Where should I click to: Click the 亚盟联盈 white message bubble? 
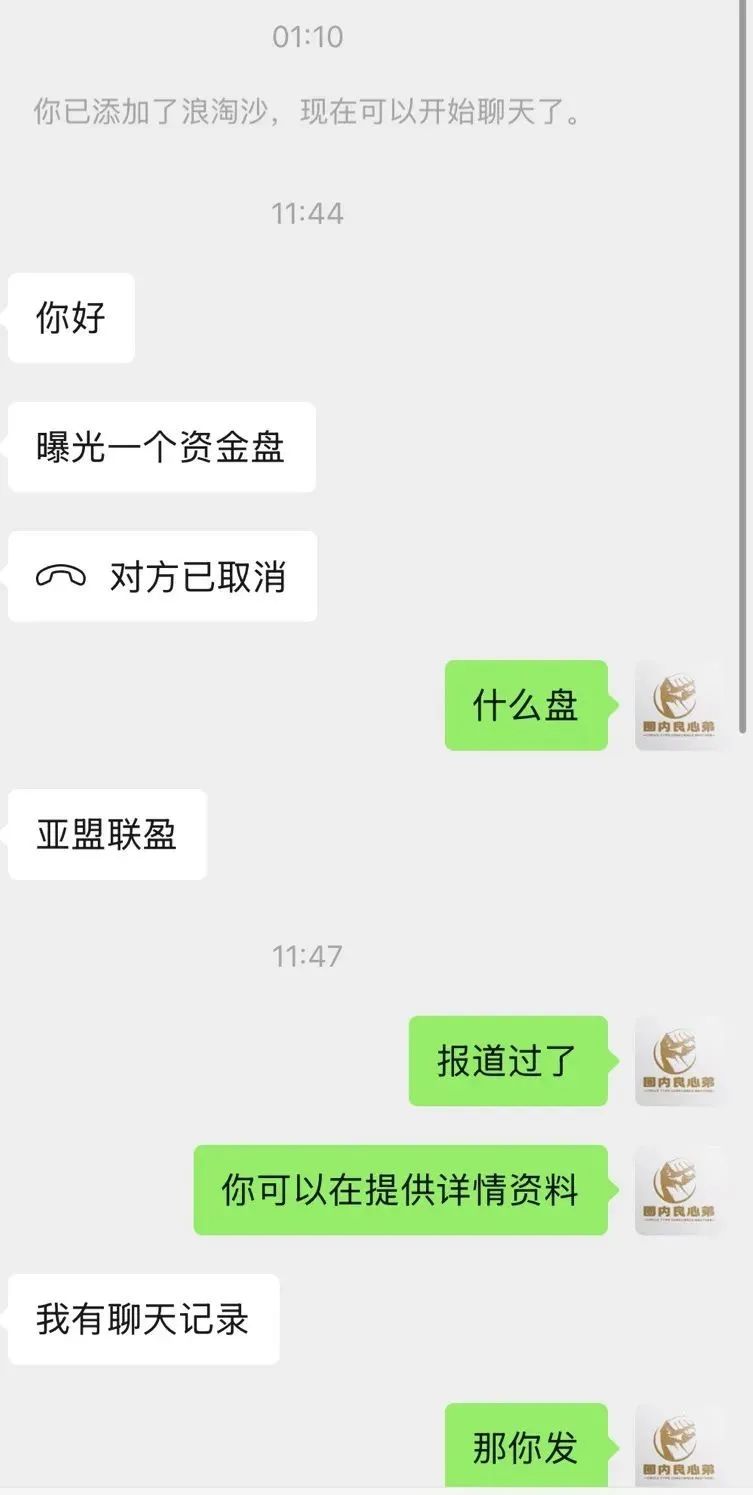pyautogui.click(x=106, y=834)
